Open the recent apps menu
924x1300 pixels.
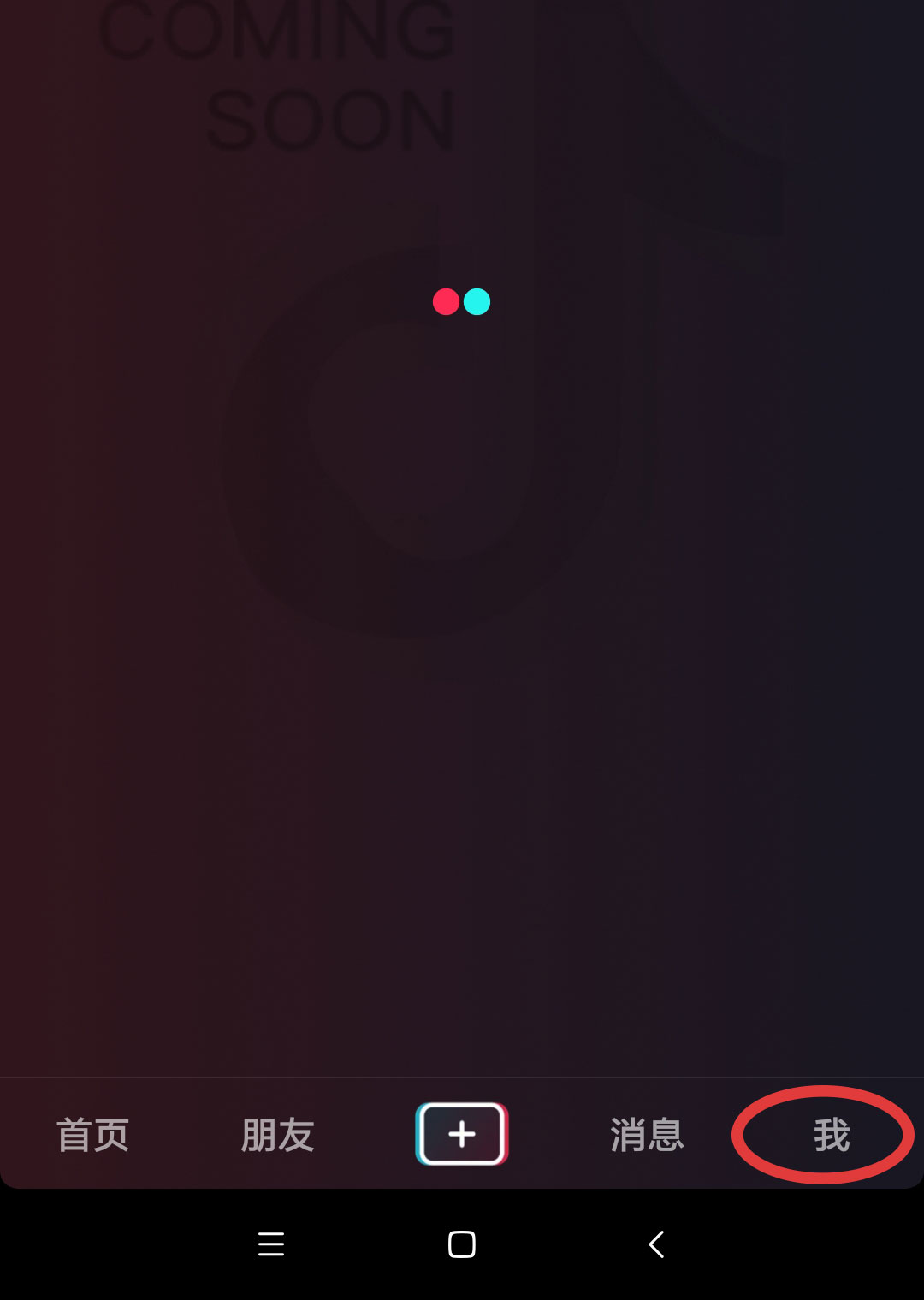(x=271, y=1244)
